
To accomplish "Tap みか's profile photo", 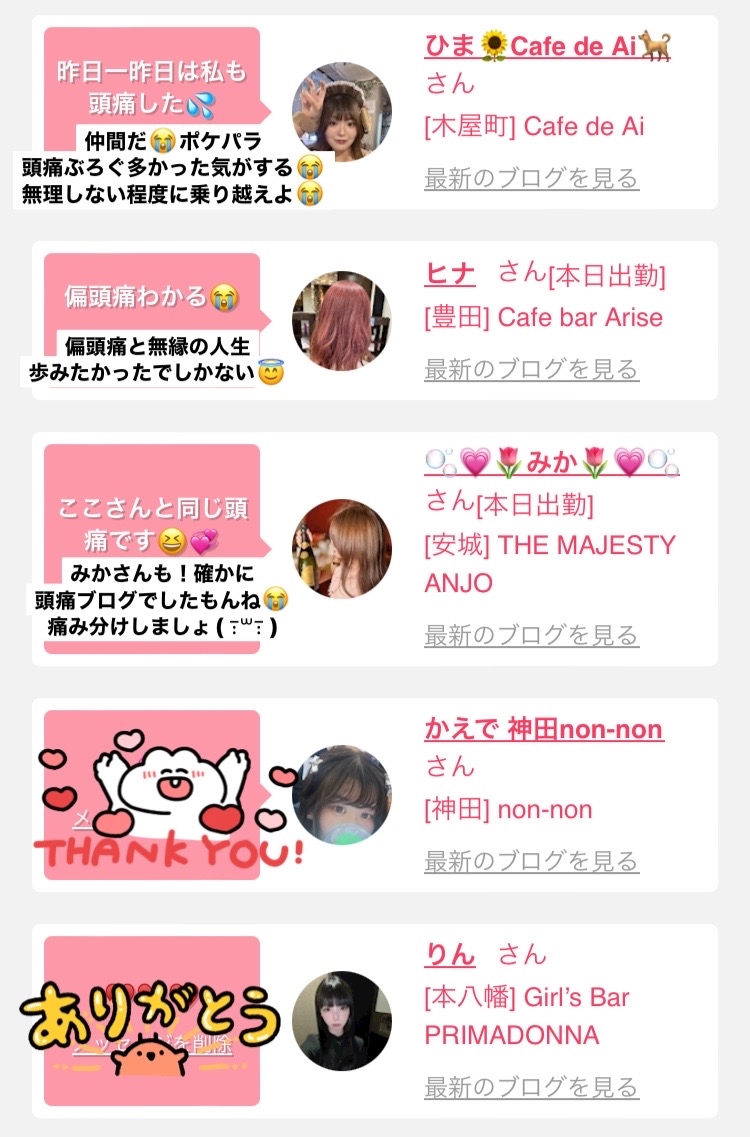I will (342, 549).
